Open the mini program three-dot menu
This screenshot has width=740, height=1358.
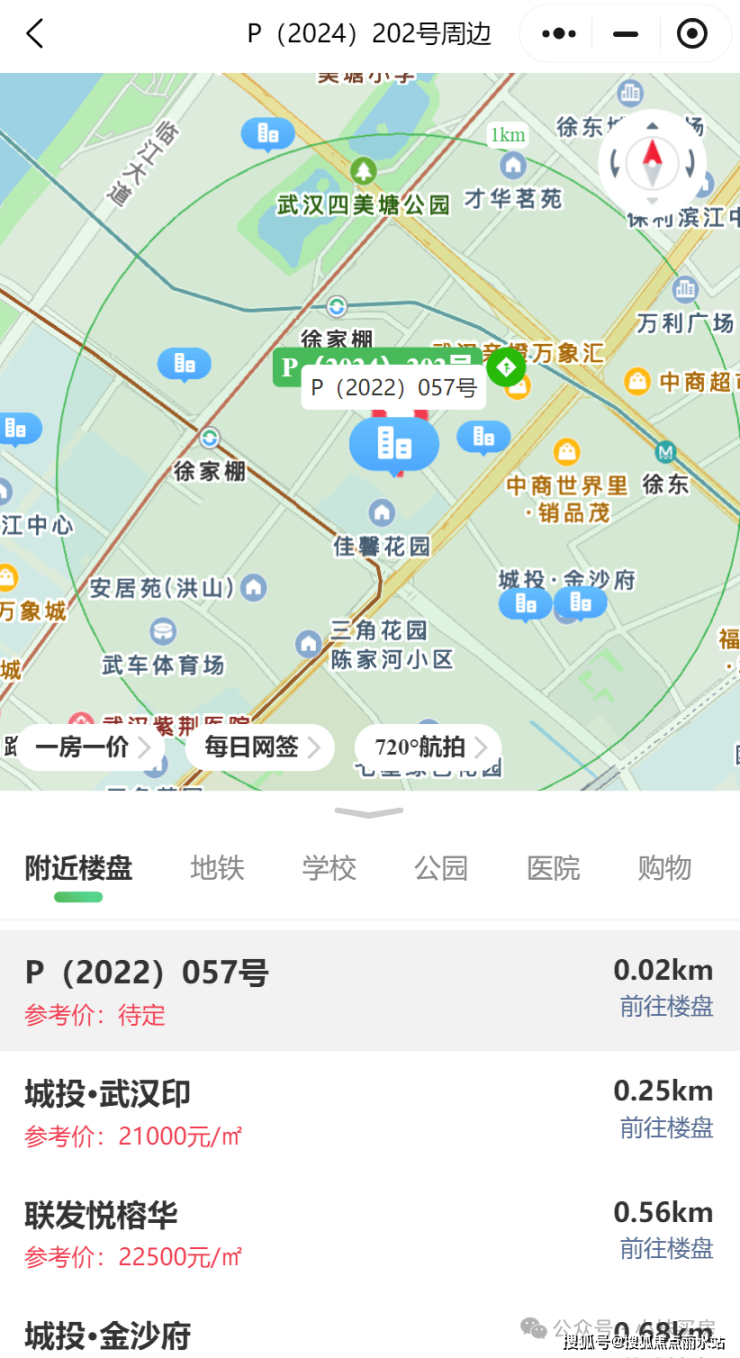tap(558, 34)
